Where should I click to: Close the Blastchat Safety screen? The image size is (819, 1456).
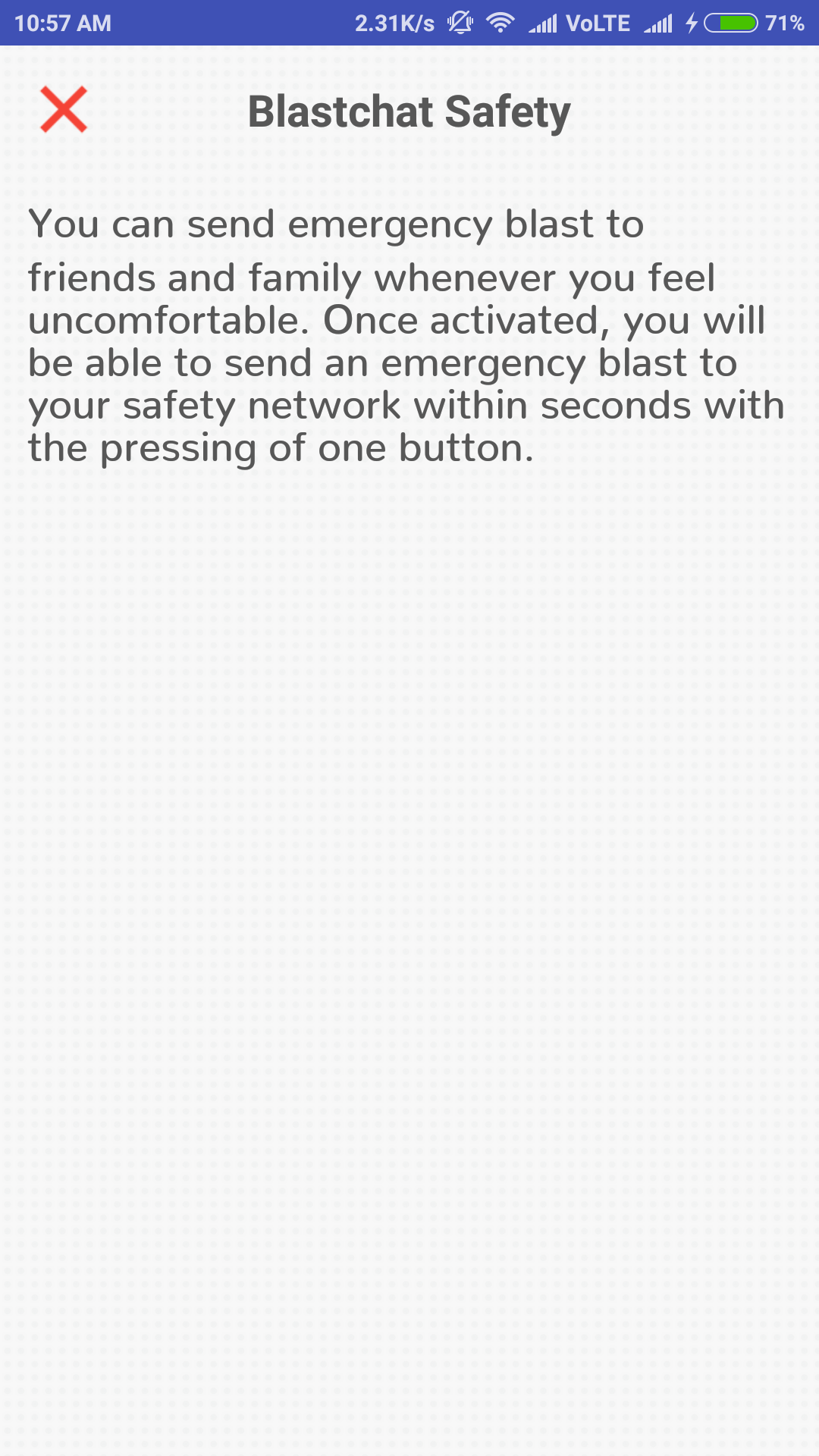(x=64, y=110)
